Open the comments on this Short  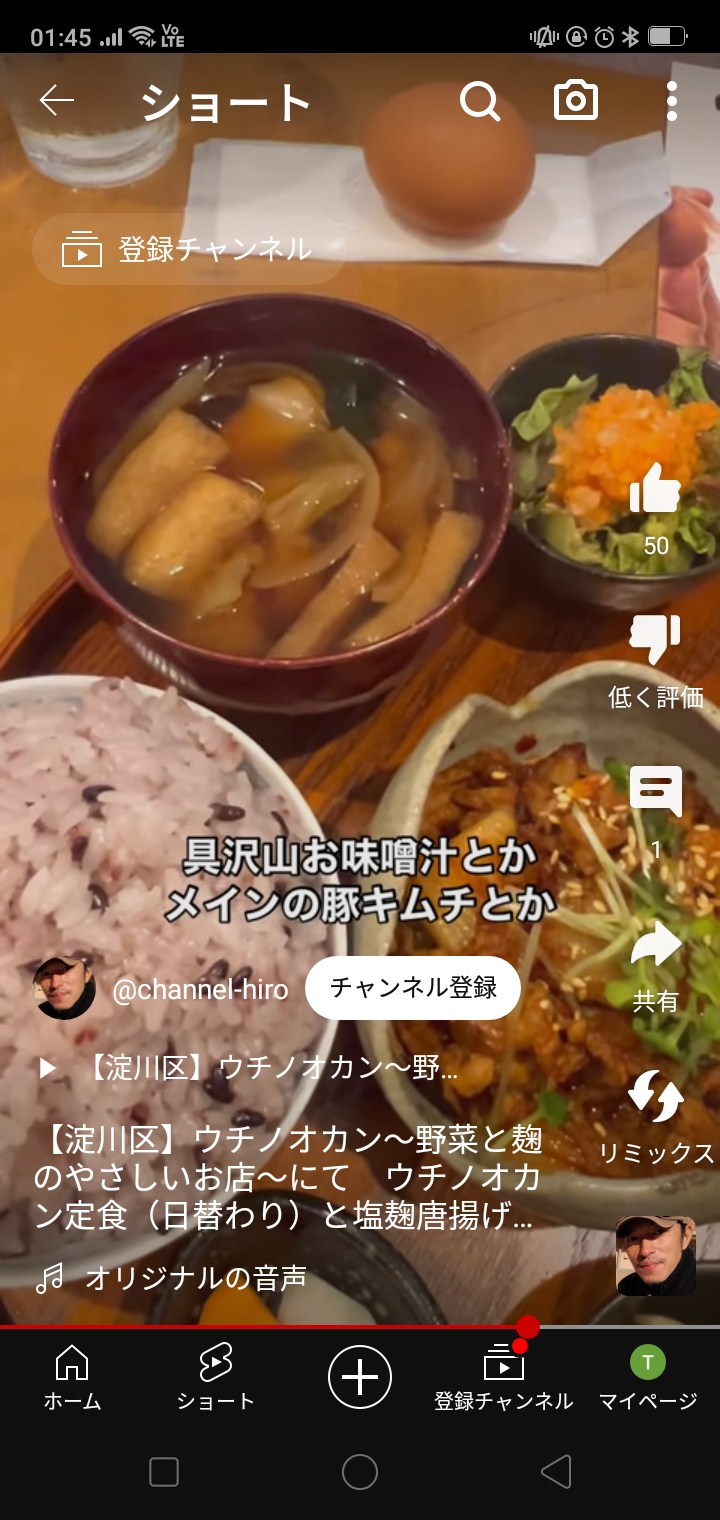coord(656,793)
